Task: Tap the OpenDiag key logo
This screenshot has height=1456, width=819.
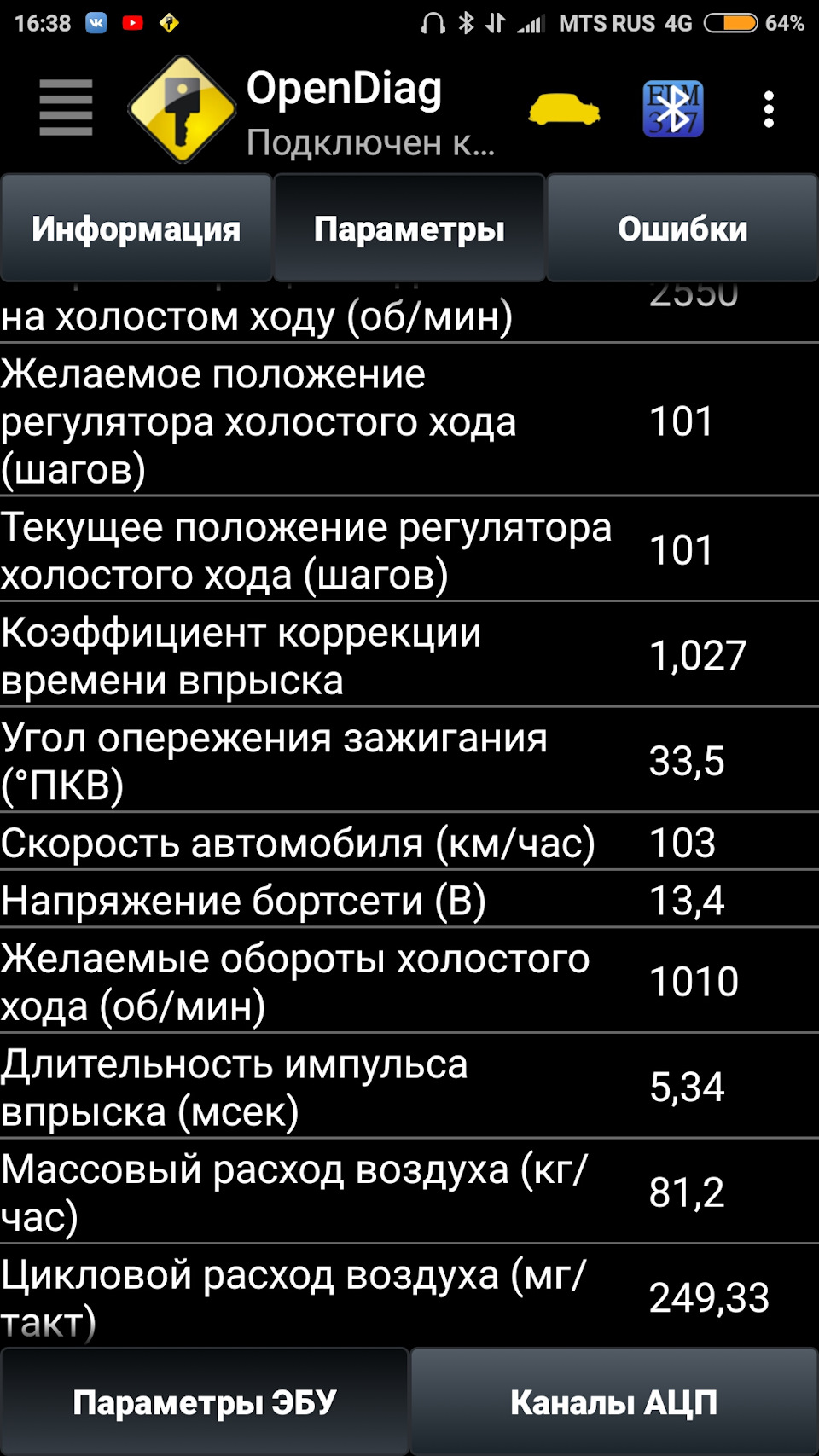Action: (181, 109)
